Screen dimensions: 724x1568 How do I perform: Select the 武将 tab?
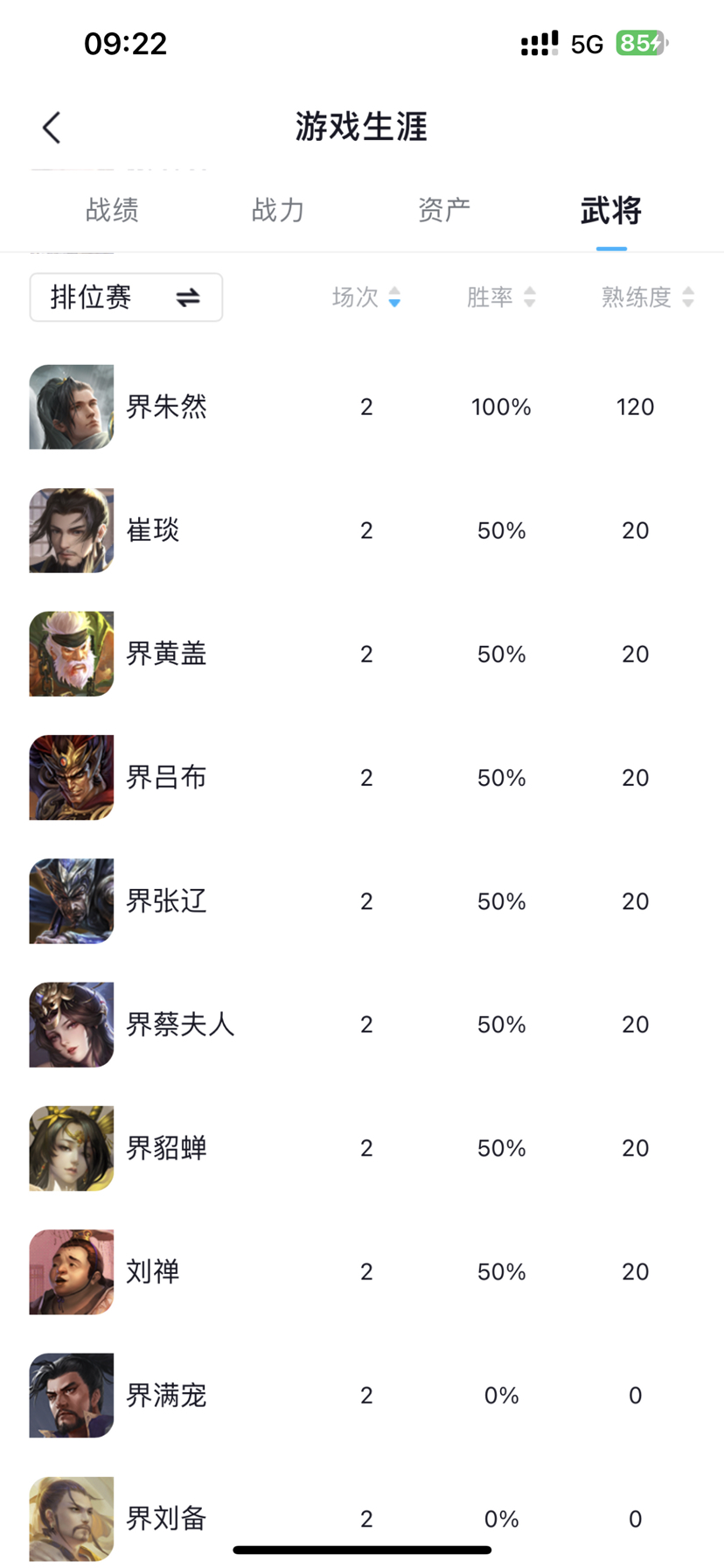coord(610,210)
